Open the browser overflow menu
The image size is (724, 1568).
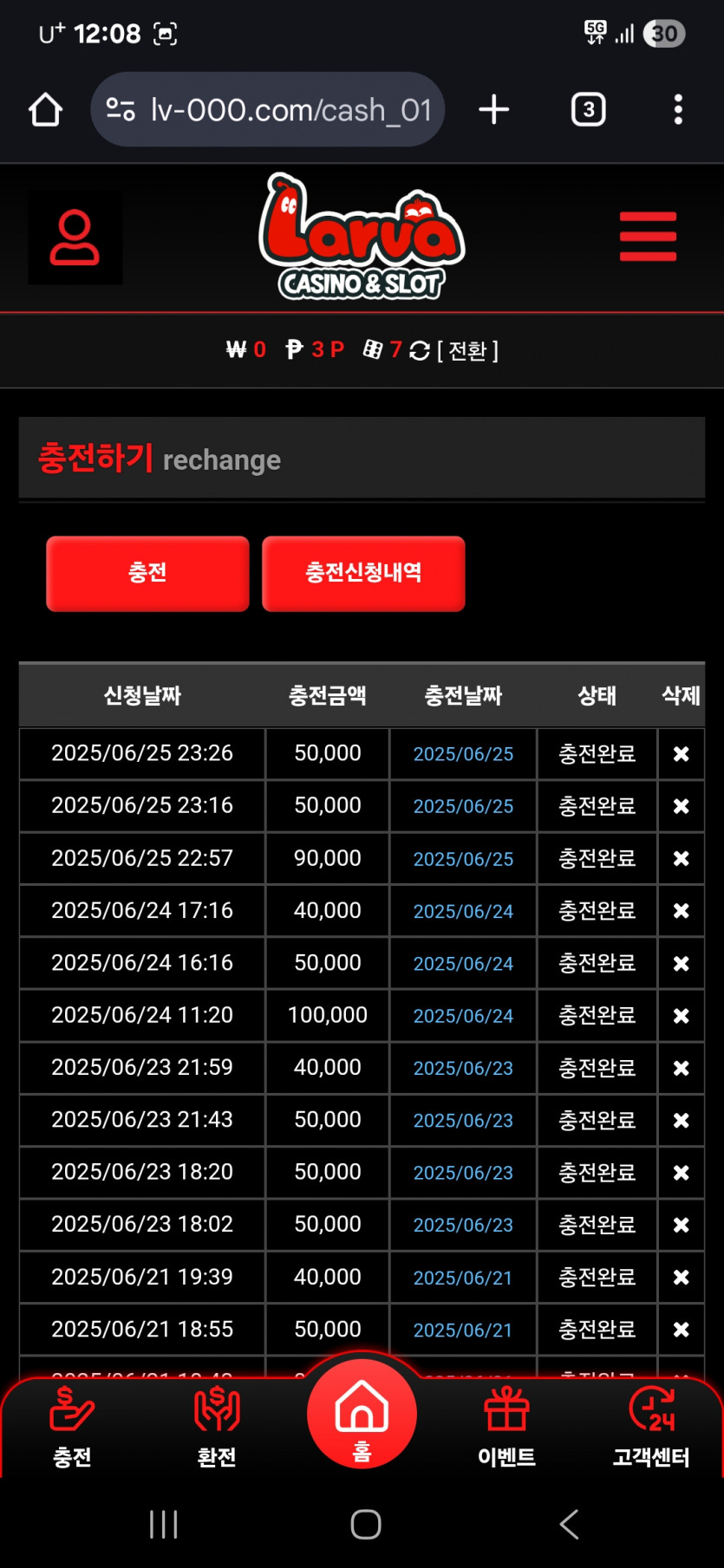[678, 110]
